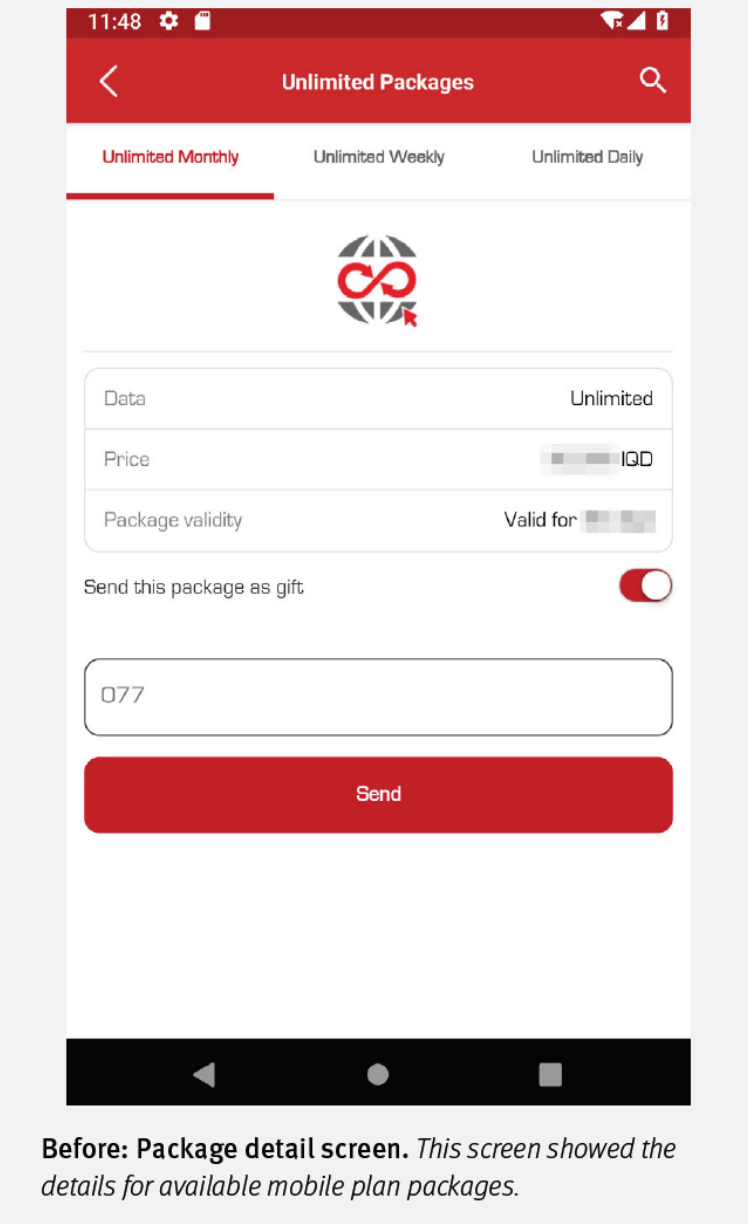The height and width of the screenshot is (1224, 748).
Task: Tap the system home button
Action: tap(378, 1074)
